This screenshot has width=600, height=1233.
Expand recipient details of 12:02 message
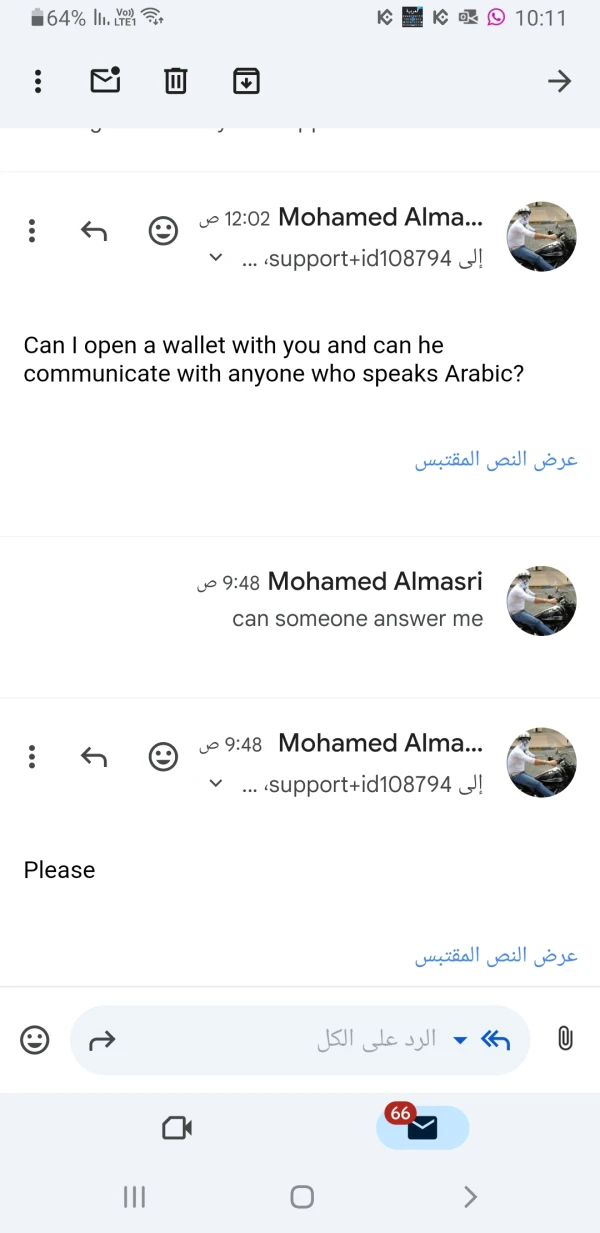216,258
